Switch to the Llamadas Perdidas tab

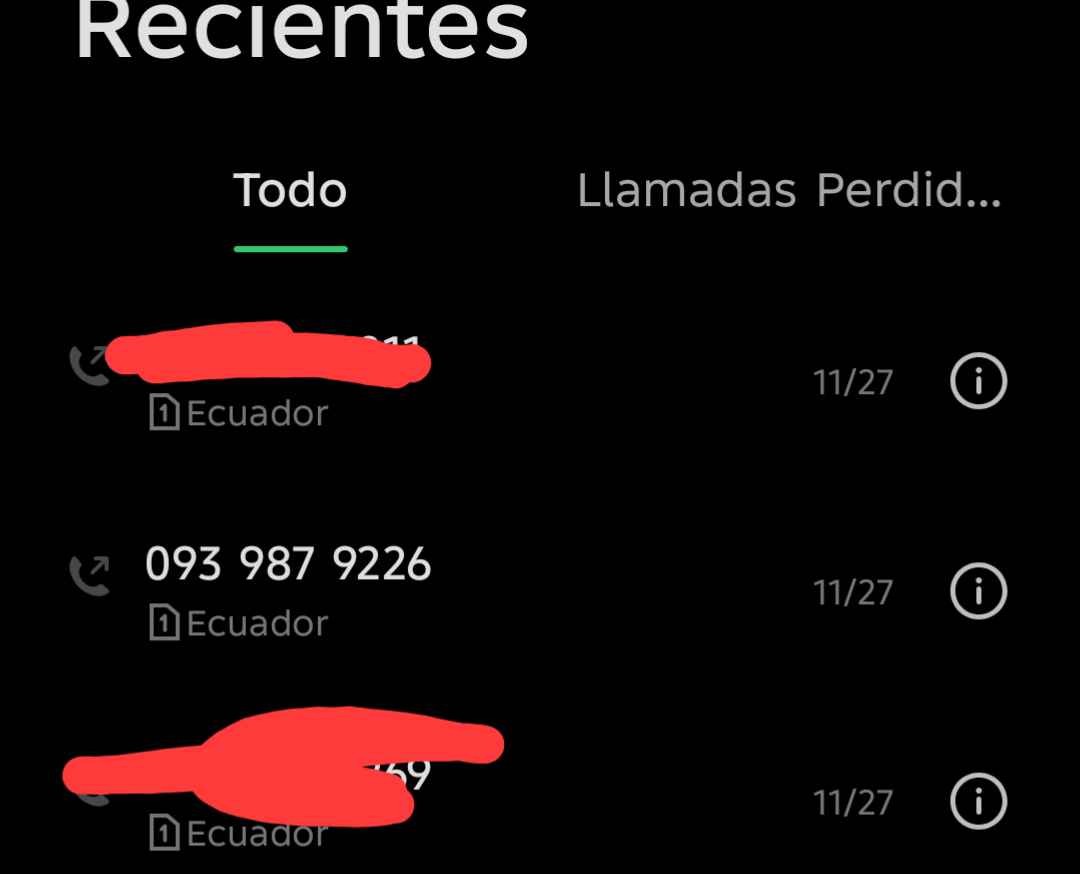click(788, 191)
